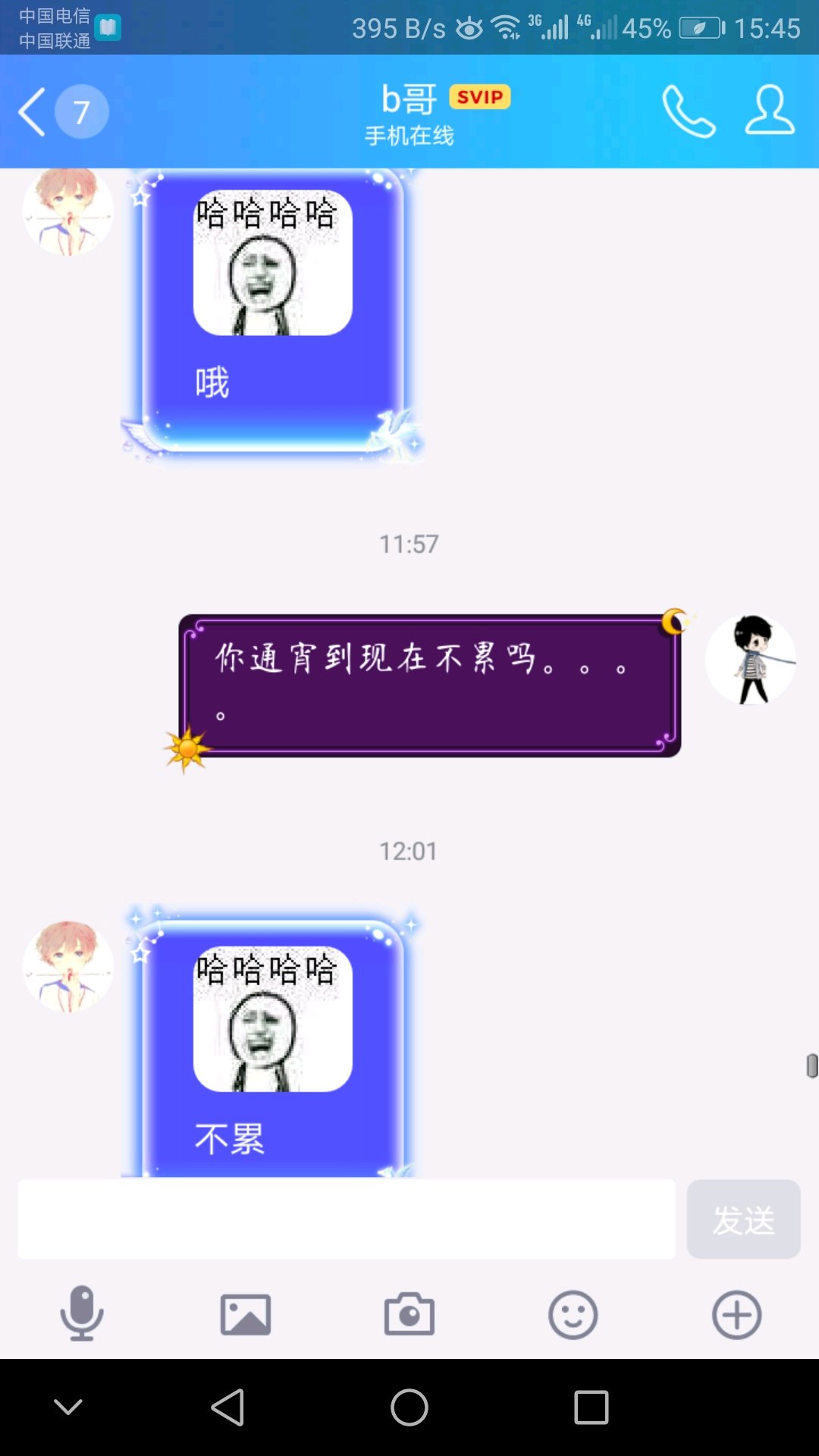Start a voice call with b哥

tap(689, 111)
